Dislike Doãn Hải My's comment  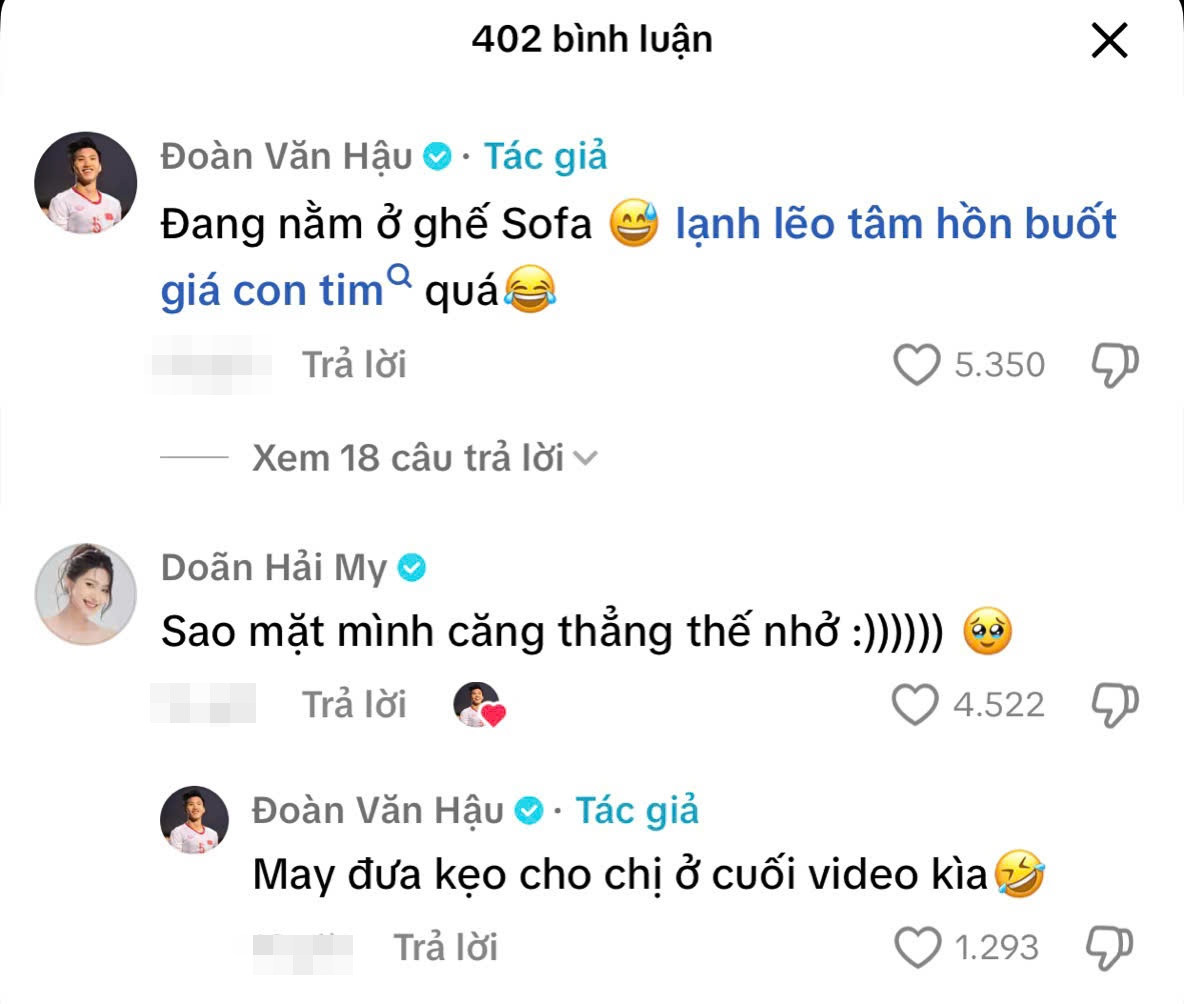(x=1114, y=705)
